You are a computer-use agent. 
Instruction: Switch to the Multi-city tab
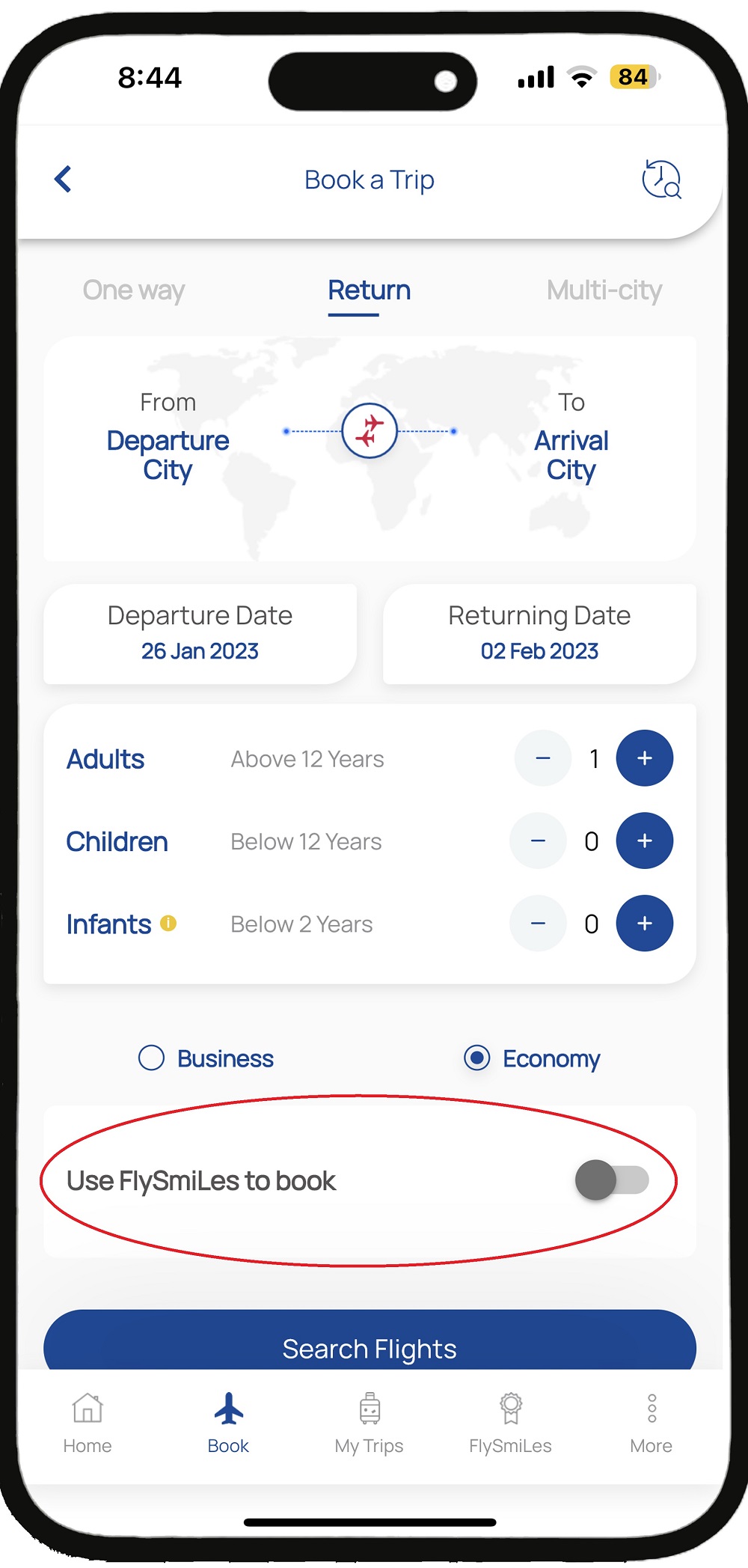604,290
